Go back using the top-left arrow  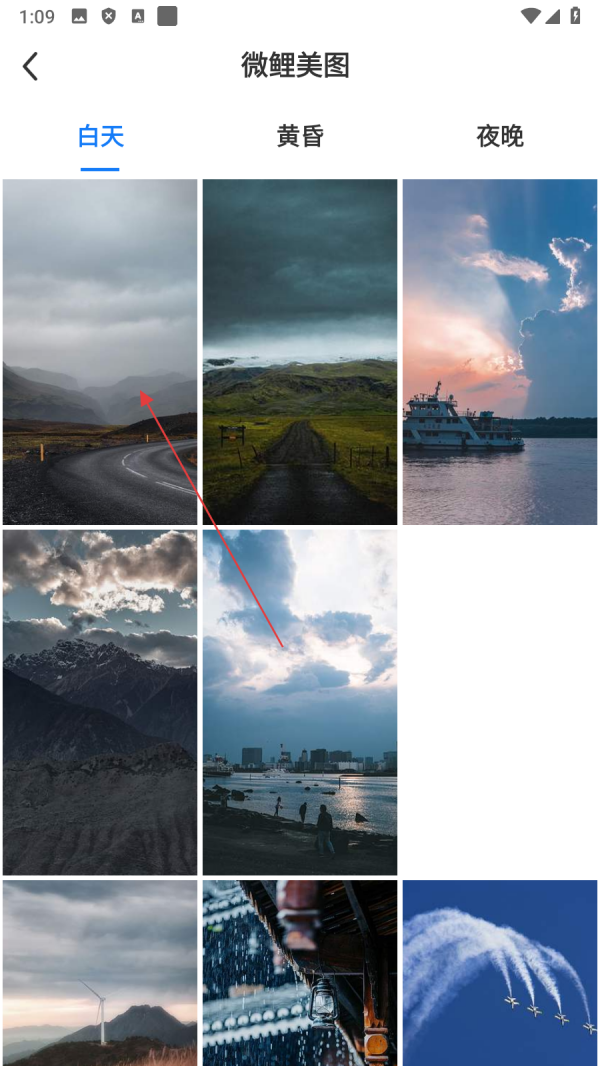[31, 67]
